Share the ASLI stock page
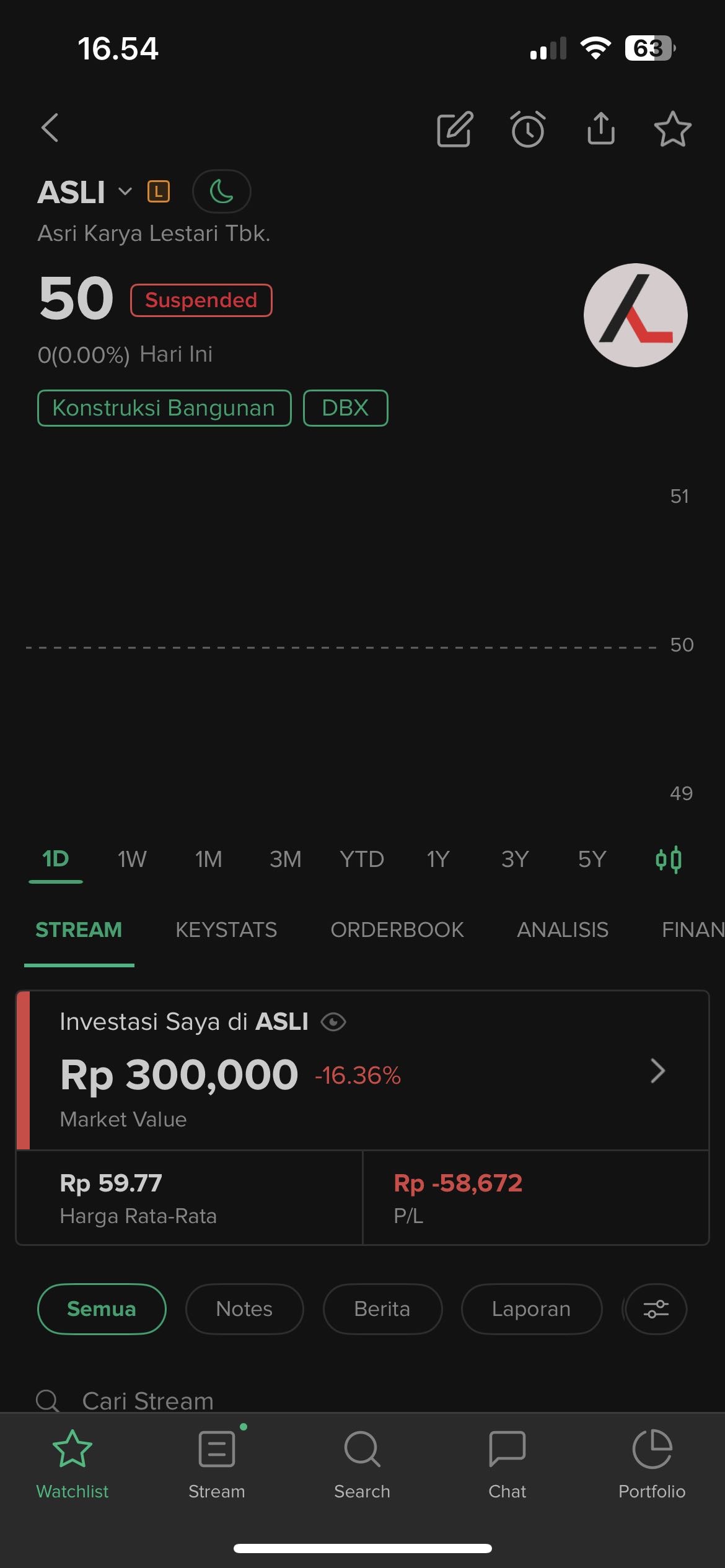This screenshot has height=1568, width=725. pyautogui.click(x=601, y=128)
